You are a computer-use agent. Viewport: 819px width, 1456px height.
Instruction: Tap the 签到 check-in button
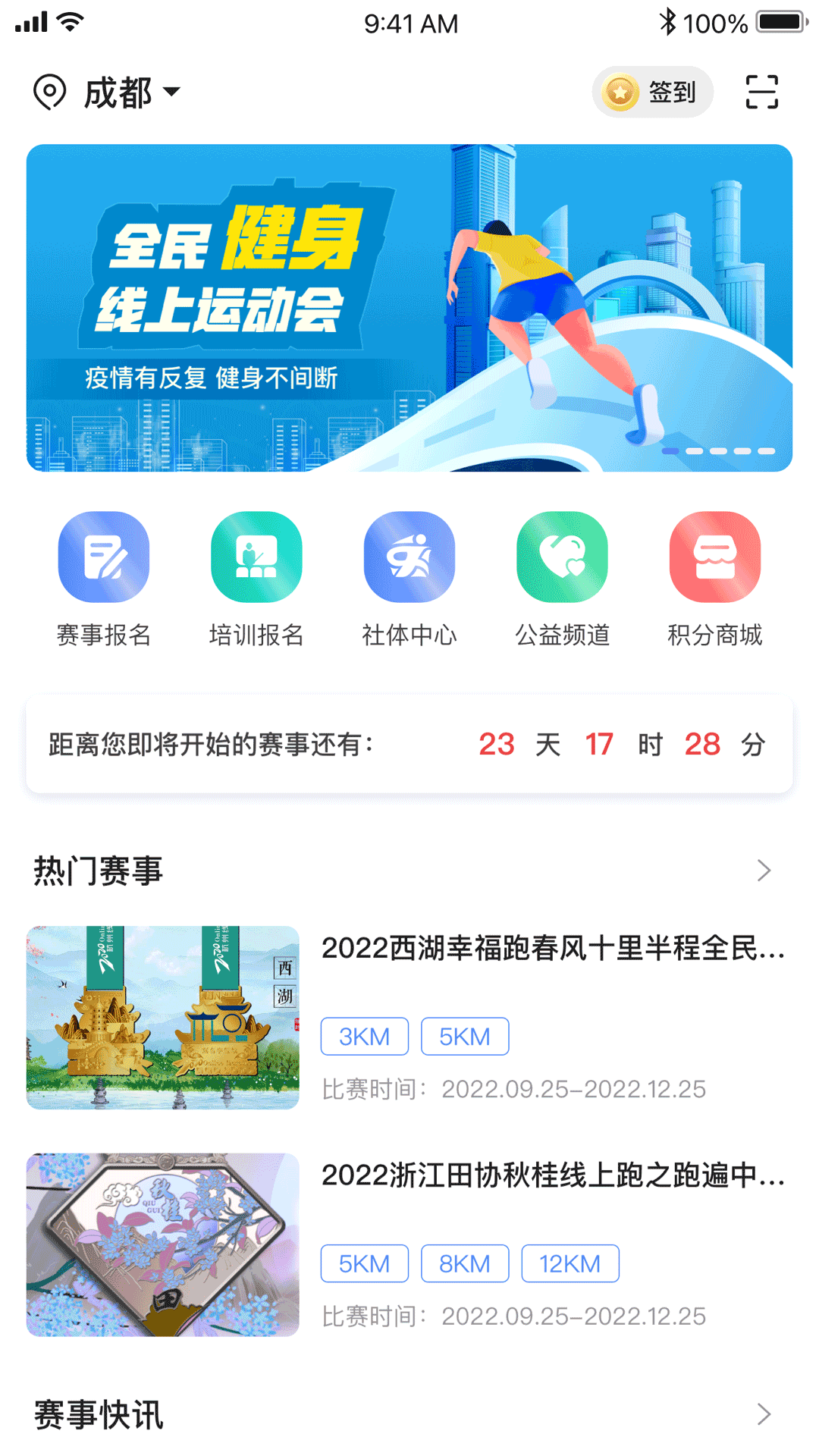[x=652, y=93]
